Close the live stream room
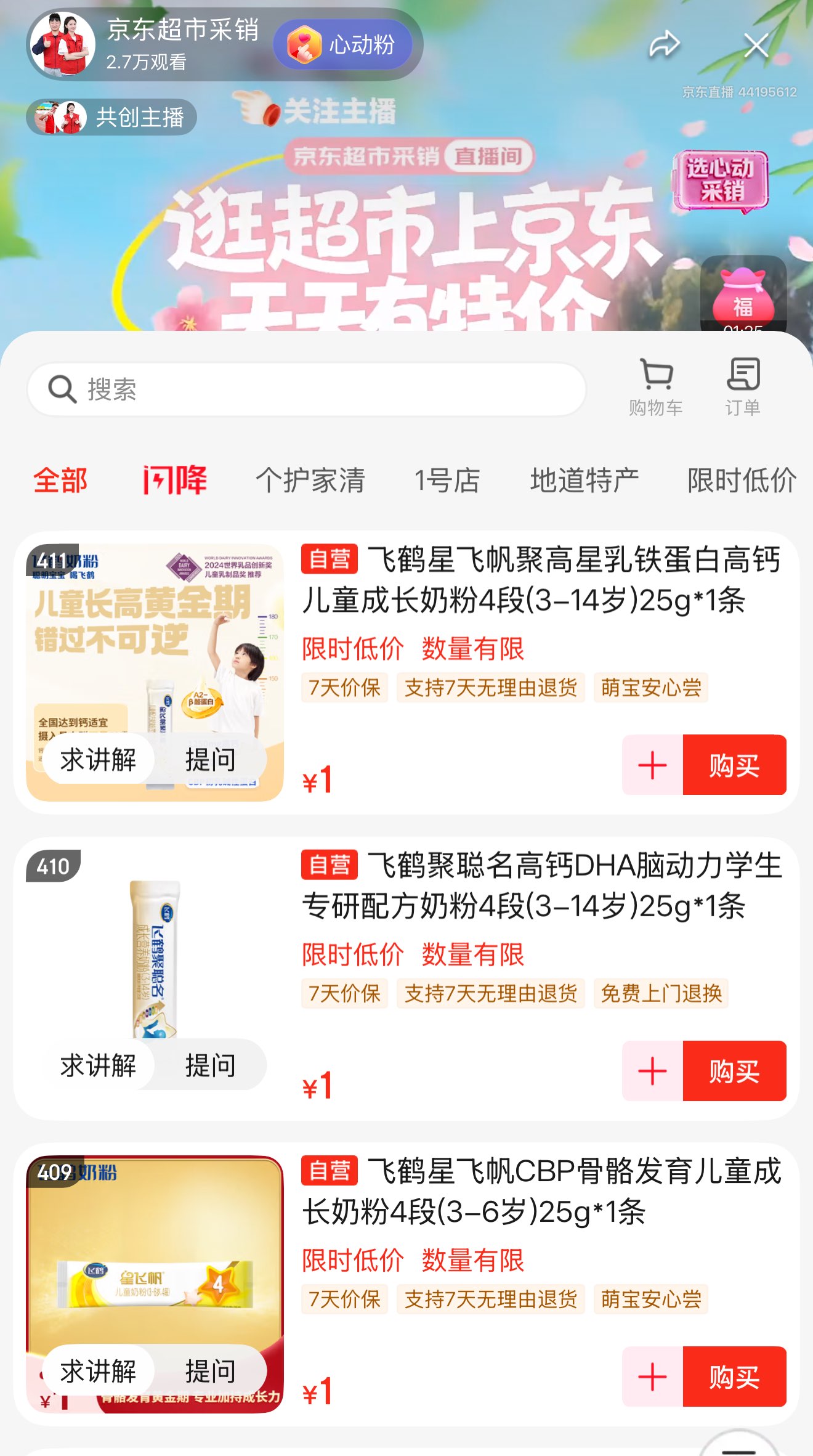The width and height of the screenshot is (813, 1456). coord(756,45)
